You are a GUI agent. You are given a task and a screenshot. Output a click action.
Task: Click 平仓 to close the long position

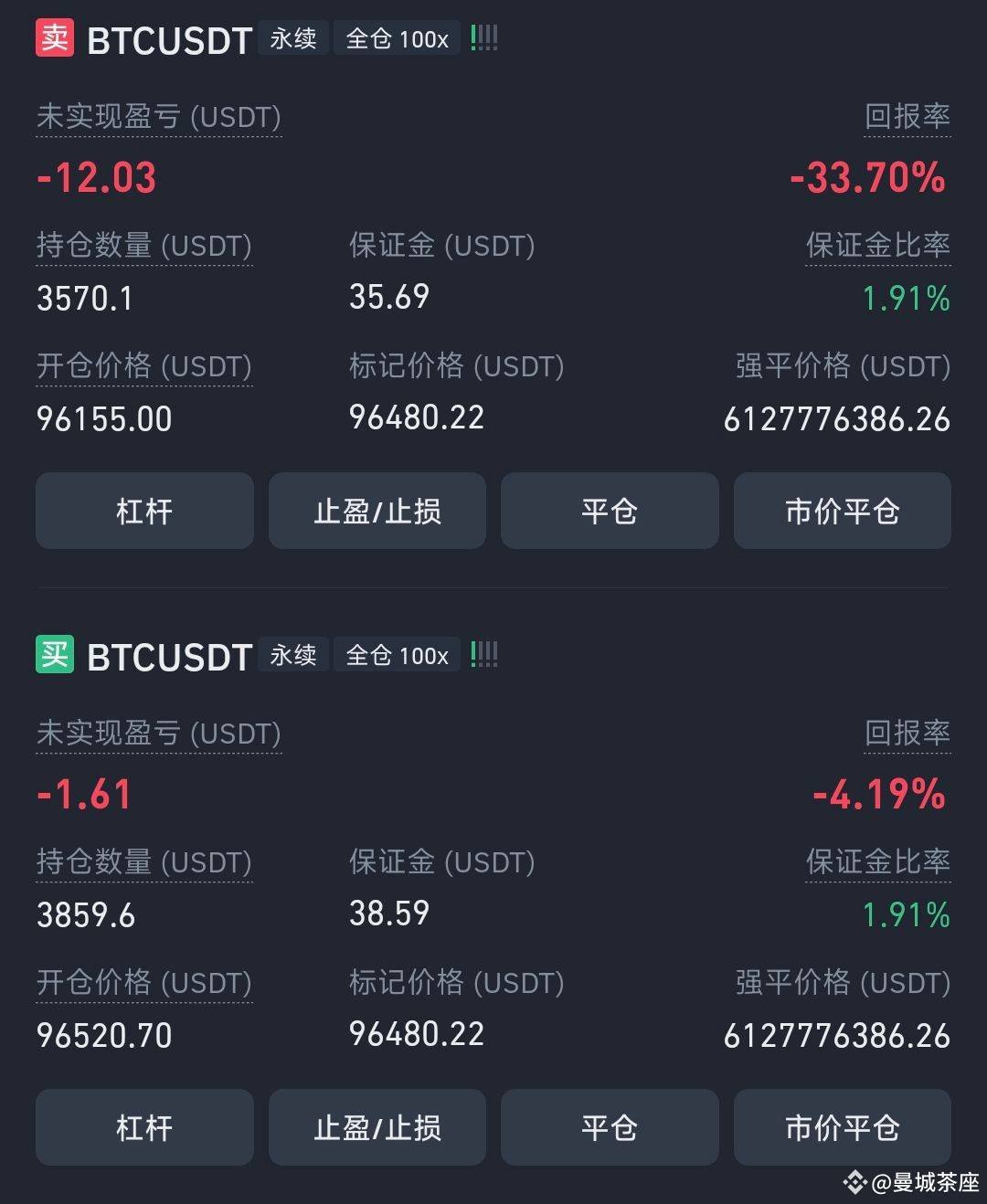point(610,1128)
